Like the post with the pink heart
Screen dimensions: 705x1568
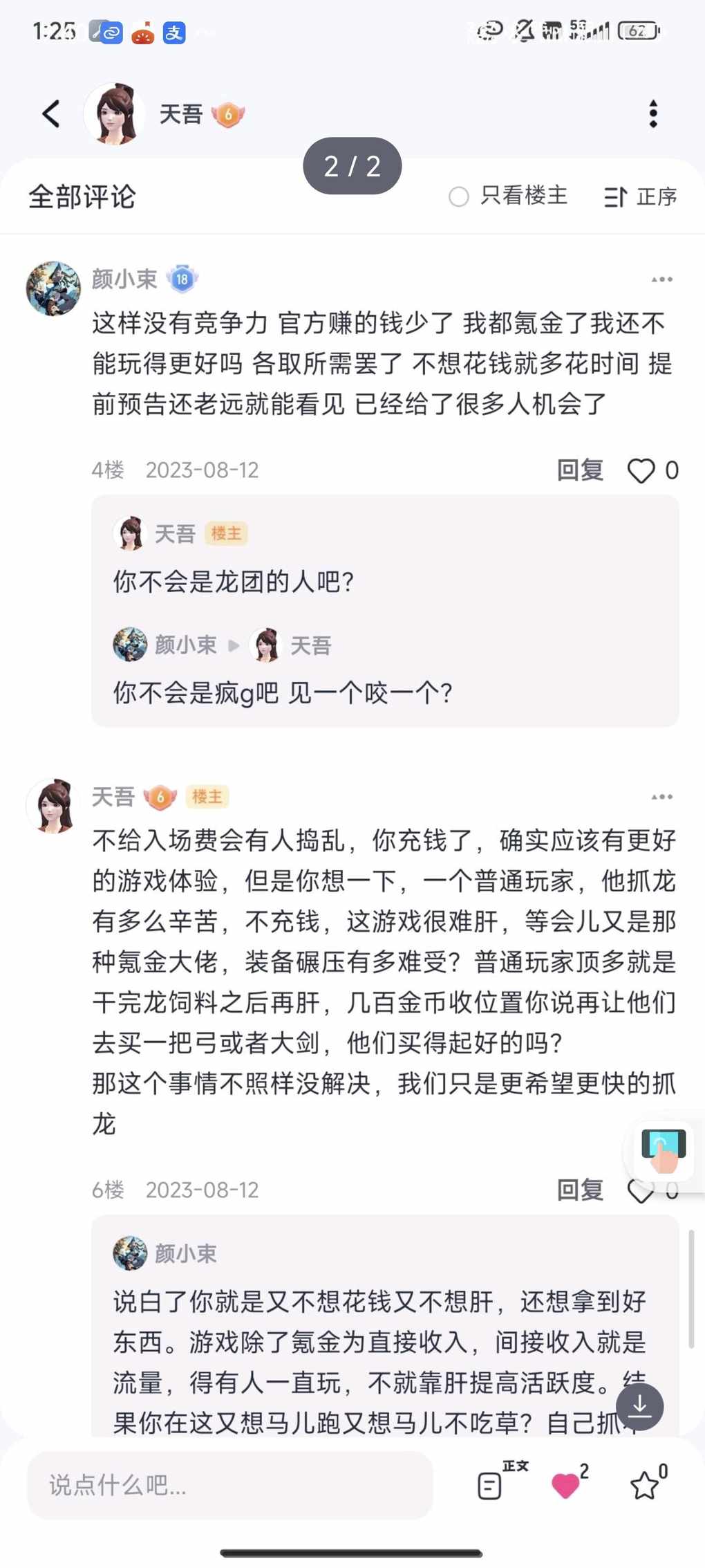565,1484
